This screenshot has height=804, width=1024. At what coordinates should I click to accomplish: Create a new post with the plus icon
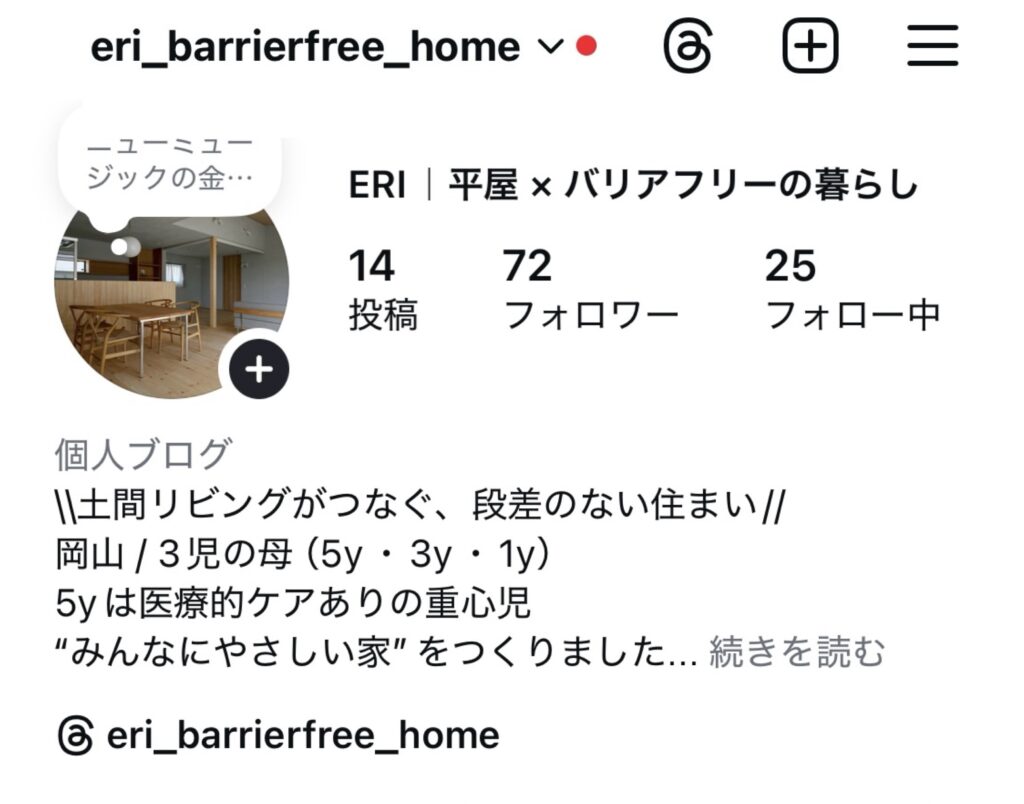809,46
